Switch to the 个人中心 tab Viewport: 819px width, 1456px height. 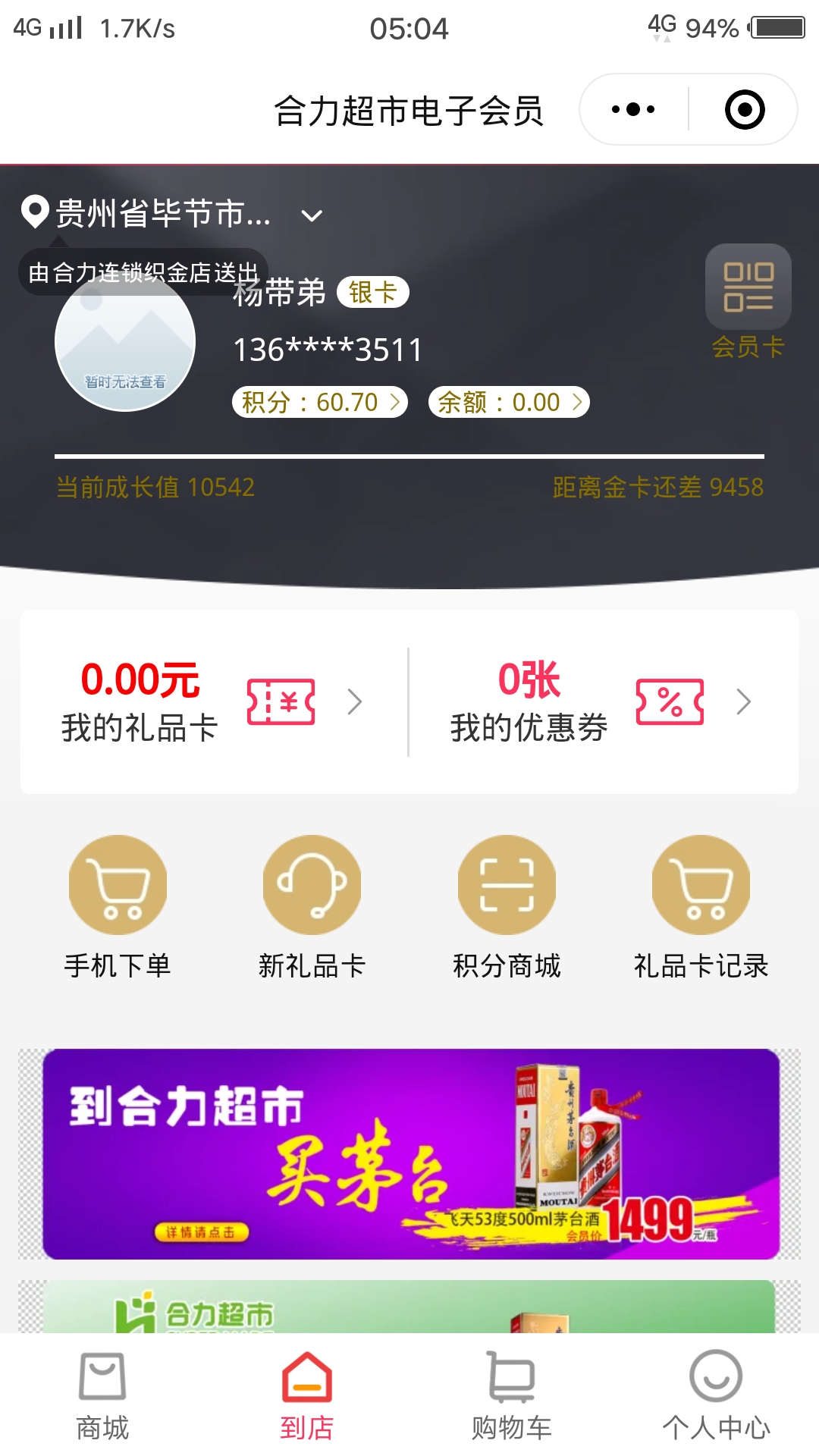pyautogui.click(x=716, y=1397)
